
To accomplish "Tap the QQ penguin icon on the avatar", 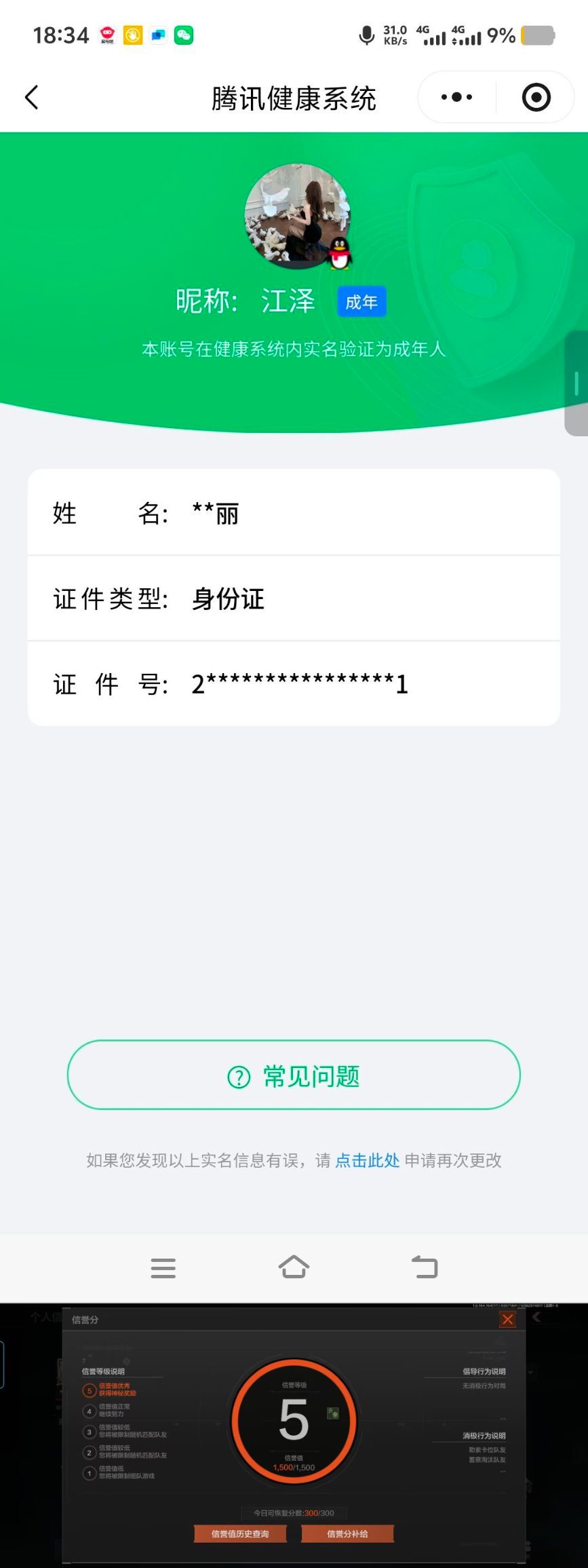I will pyautogui.click(x=339, y=253).
